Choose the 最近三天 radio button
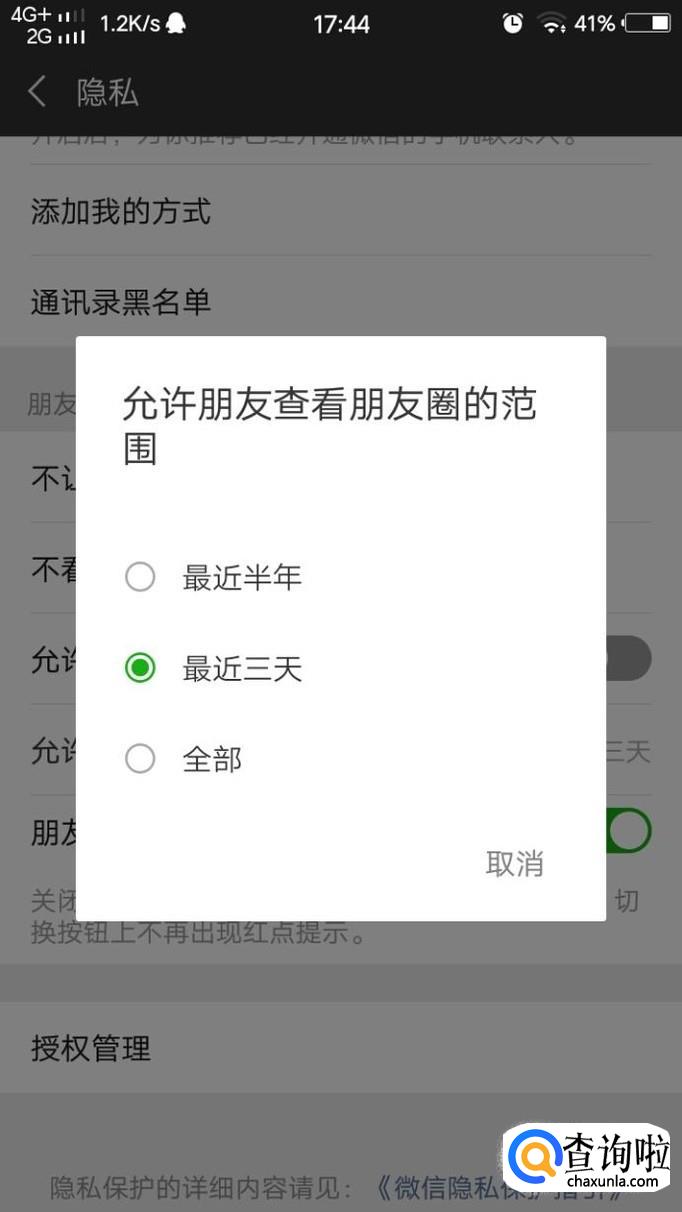Image resolution: width=682 pixels, height=1212 pixels. click(x=140, y=668)
